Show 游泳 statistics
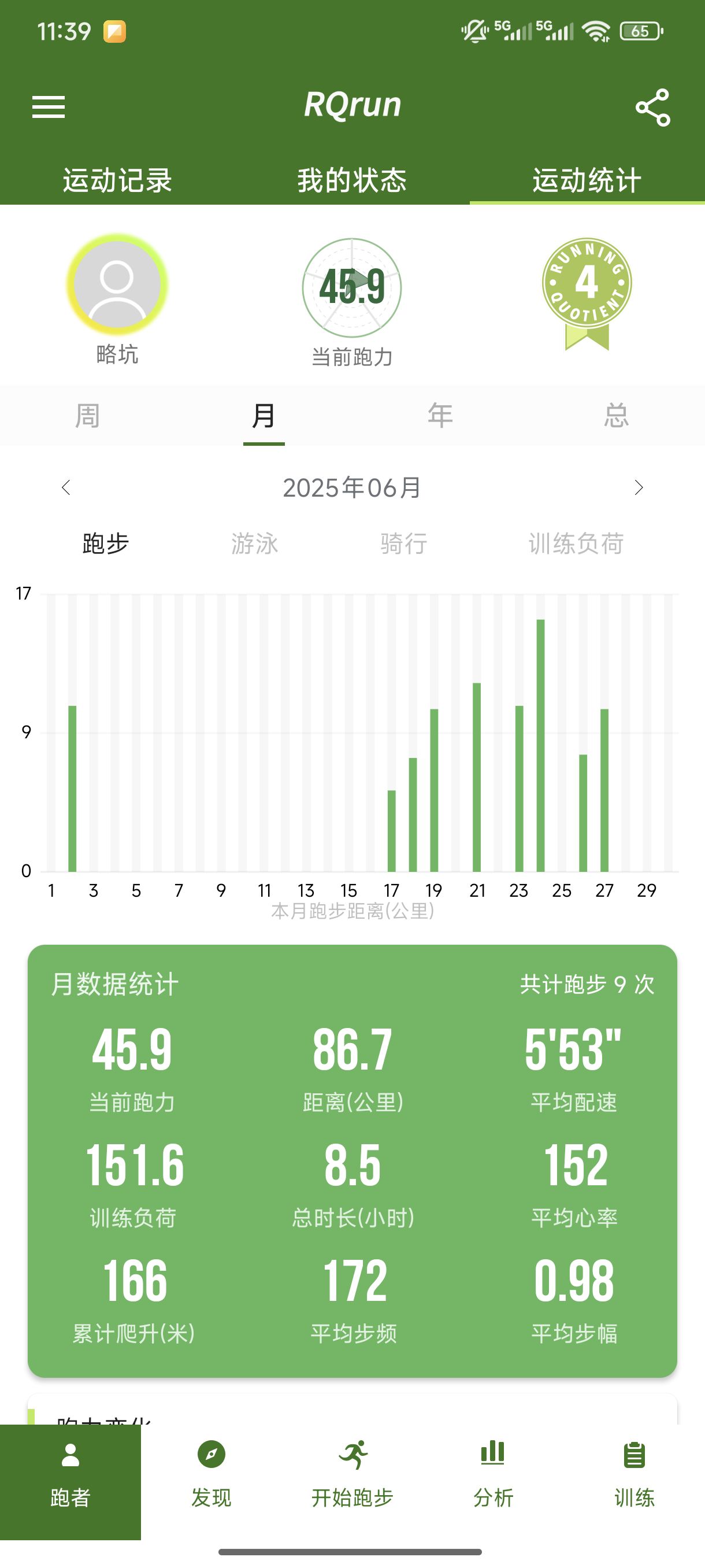Image resolution: width=705 pixels, height=1568 pixels. pyautogui.click(x=255, y=543)
